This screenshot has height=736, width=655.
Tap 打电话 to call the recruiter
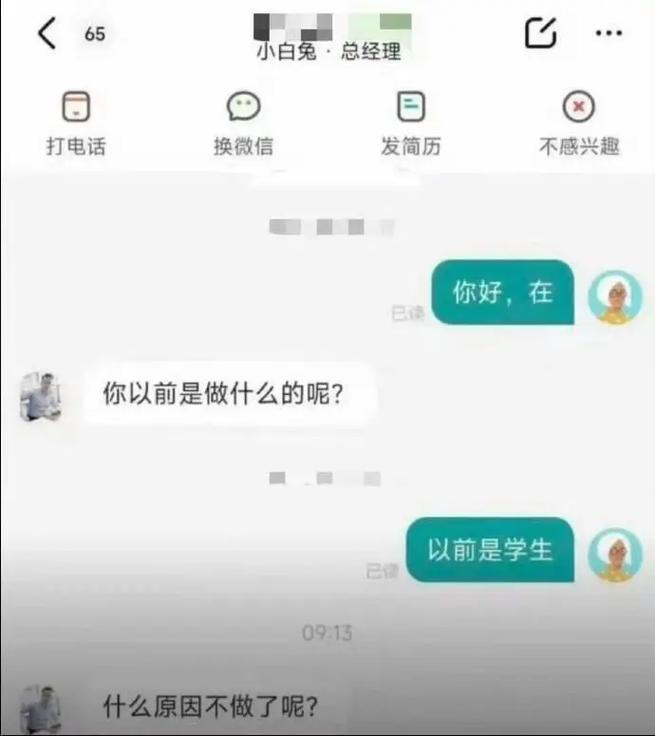point(75,123)
